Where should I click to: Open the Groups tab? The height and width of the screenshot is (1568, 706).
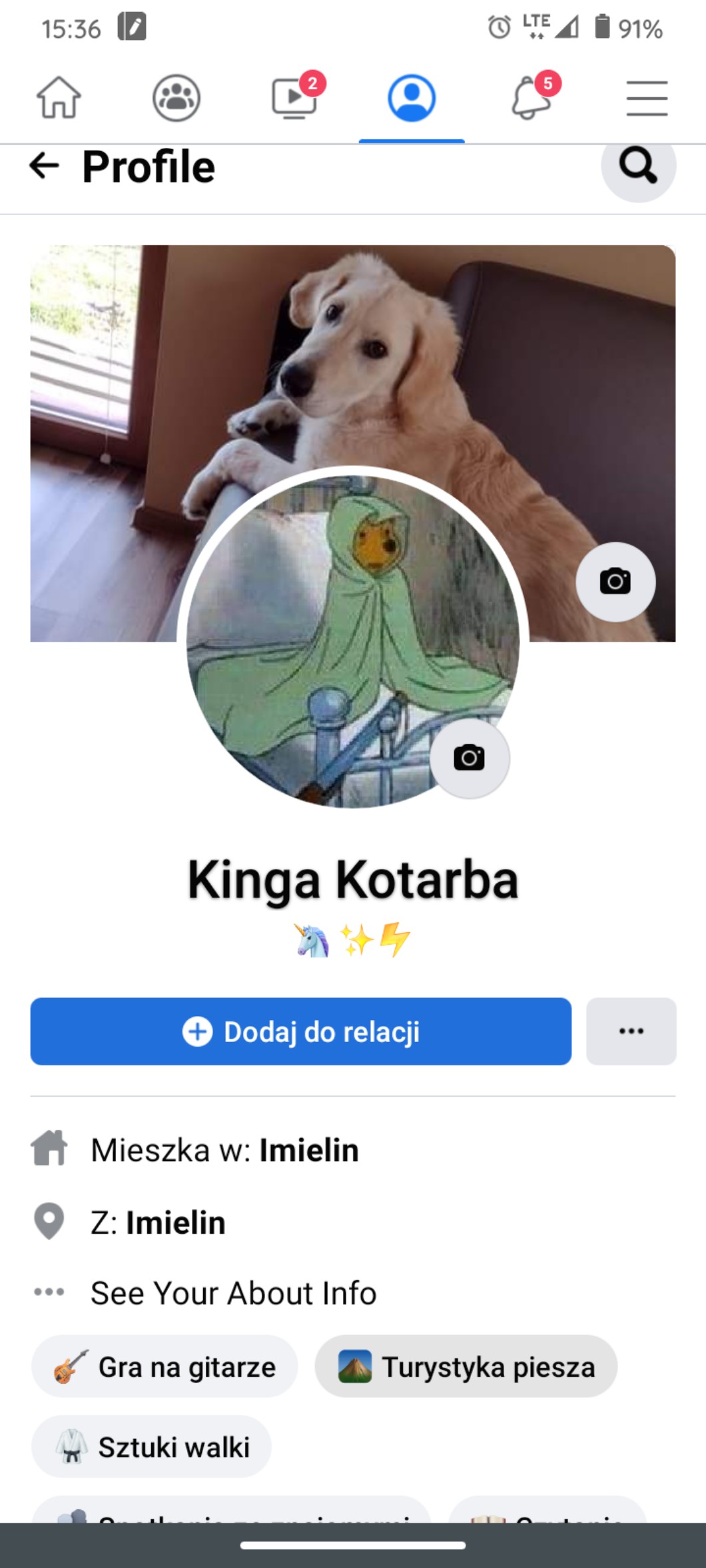click(176, 98)
